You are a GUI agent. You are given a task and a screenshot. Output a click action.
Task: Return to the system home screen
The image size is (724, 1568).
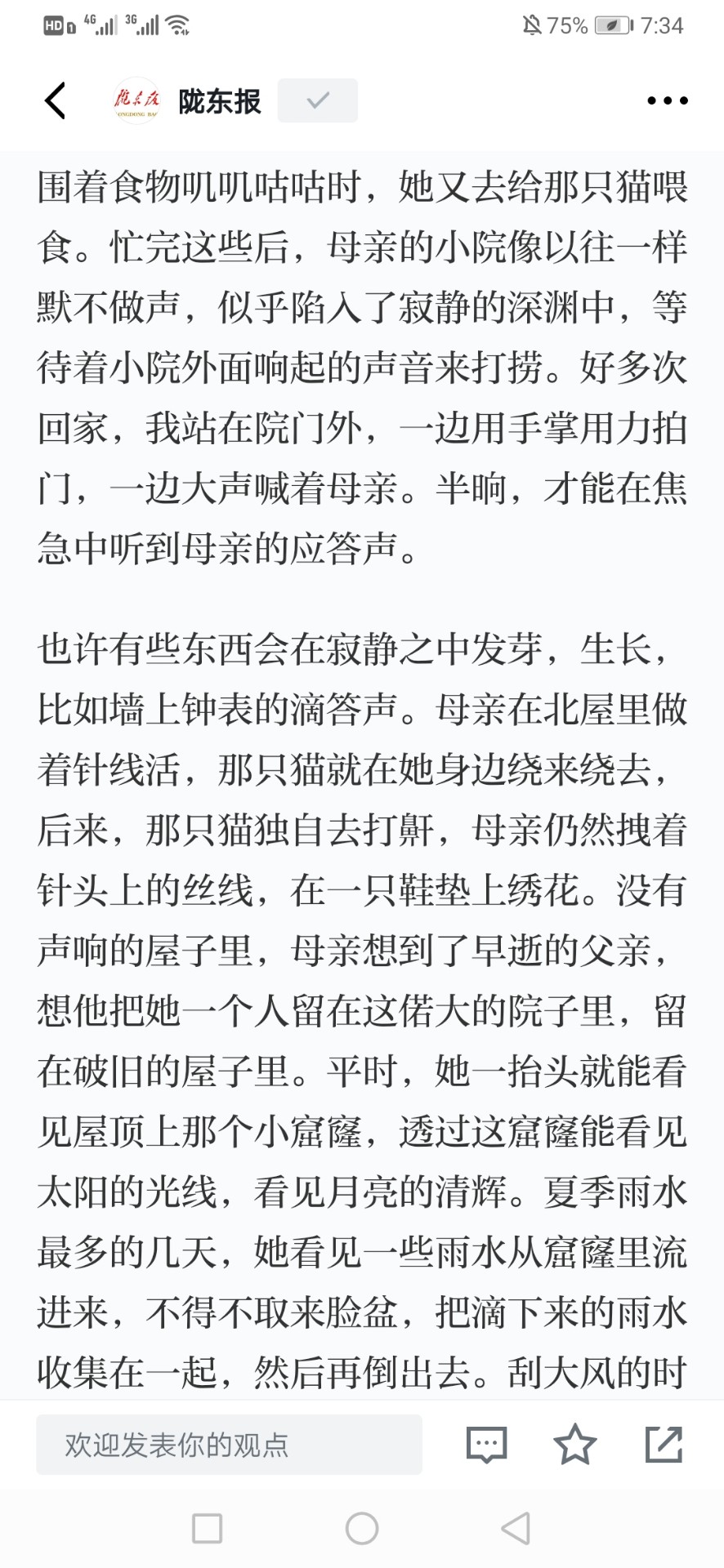tap(362, 1528)
